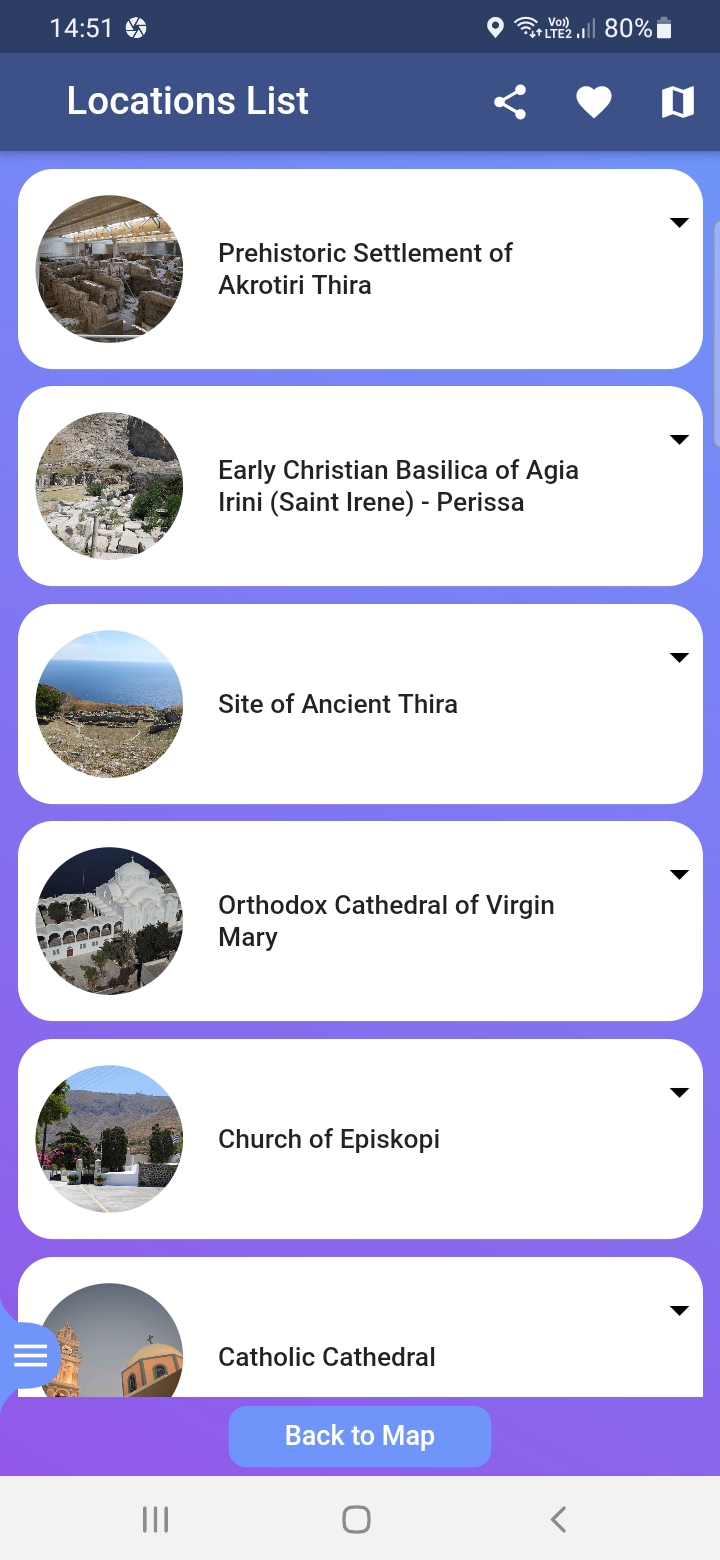720x1560 pixels.
Task: Switch to map view using the map icon
Action: (678, 101)
